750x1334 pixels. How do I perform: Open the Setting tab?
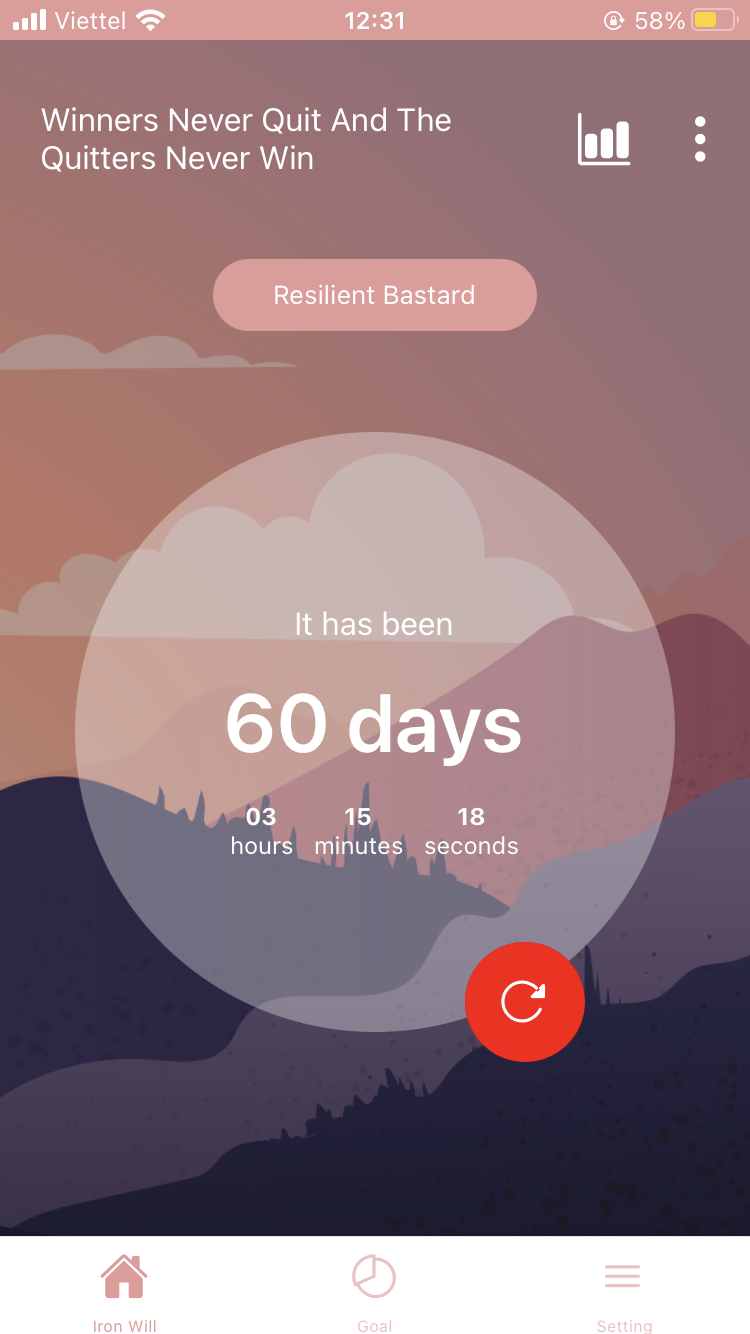(x=623, y=1292)
